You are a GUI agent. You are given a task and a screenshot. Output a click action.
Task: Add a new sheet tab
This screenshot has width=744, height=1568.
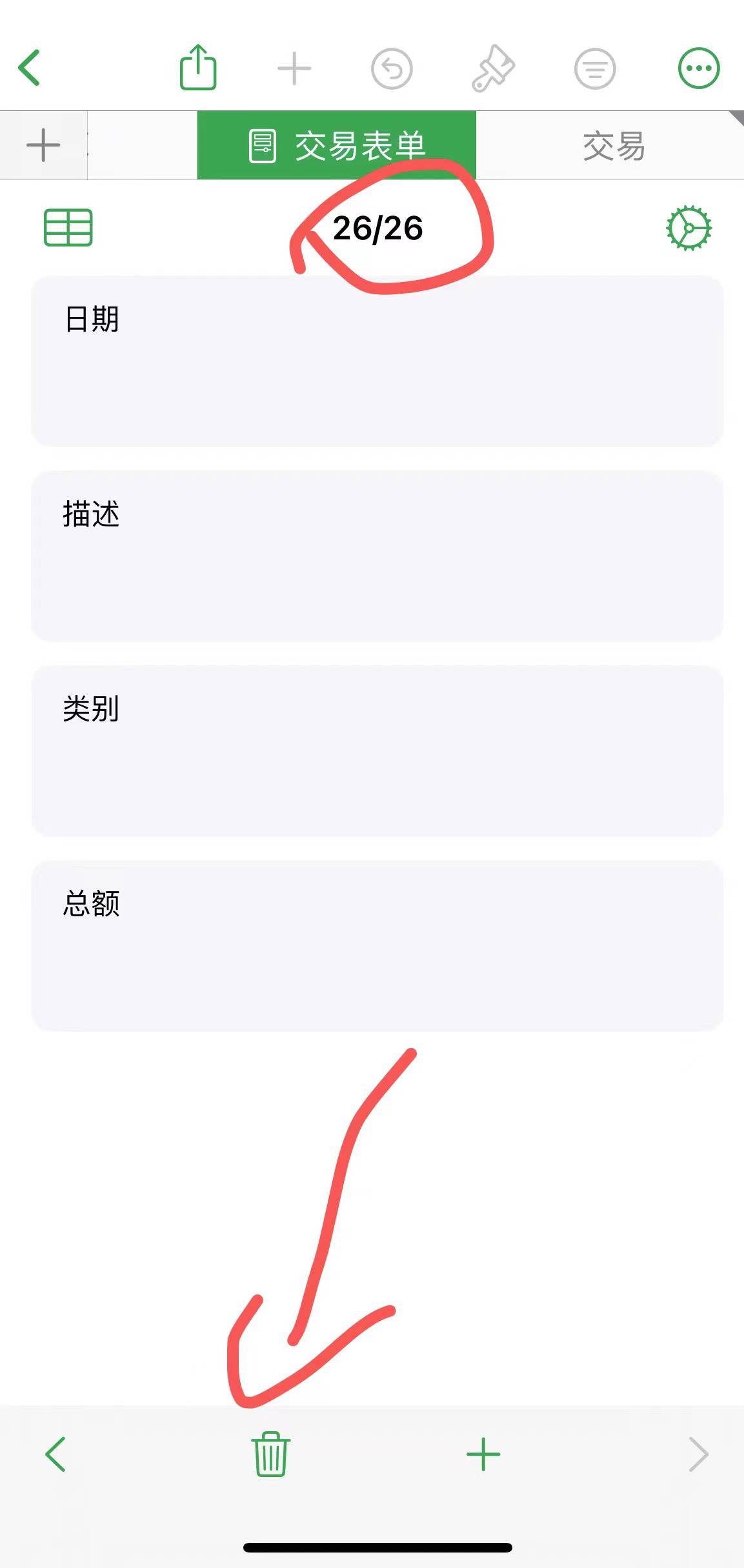pos(43,145)
